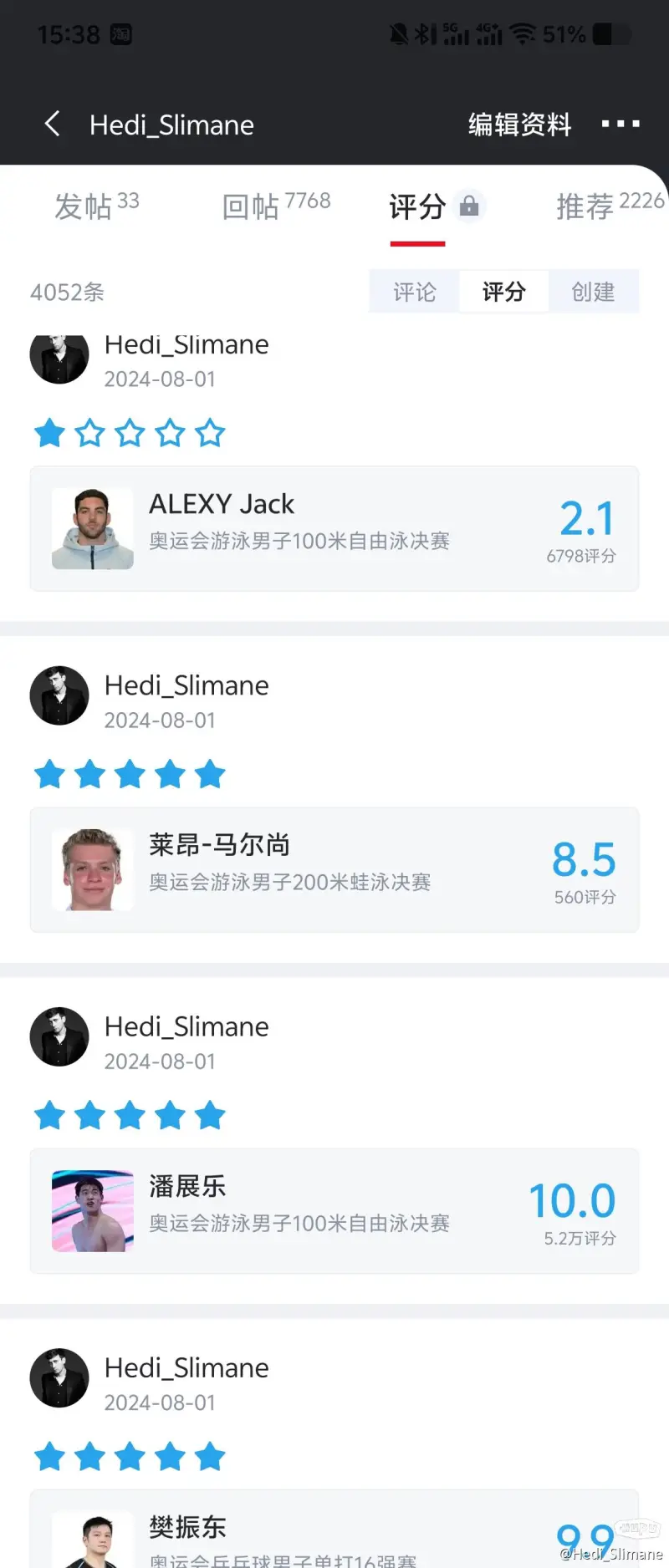The height and width of the screenshot is (1568, 669).
Task: Open the 莱昂-马尔尚 rating card
Action: click(x=334, y=869)
